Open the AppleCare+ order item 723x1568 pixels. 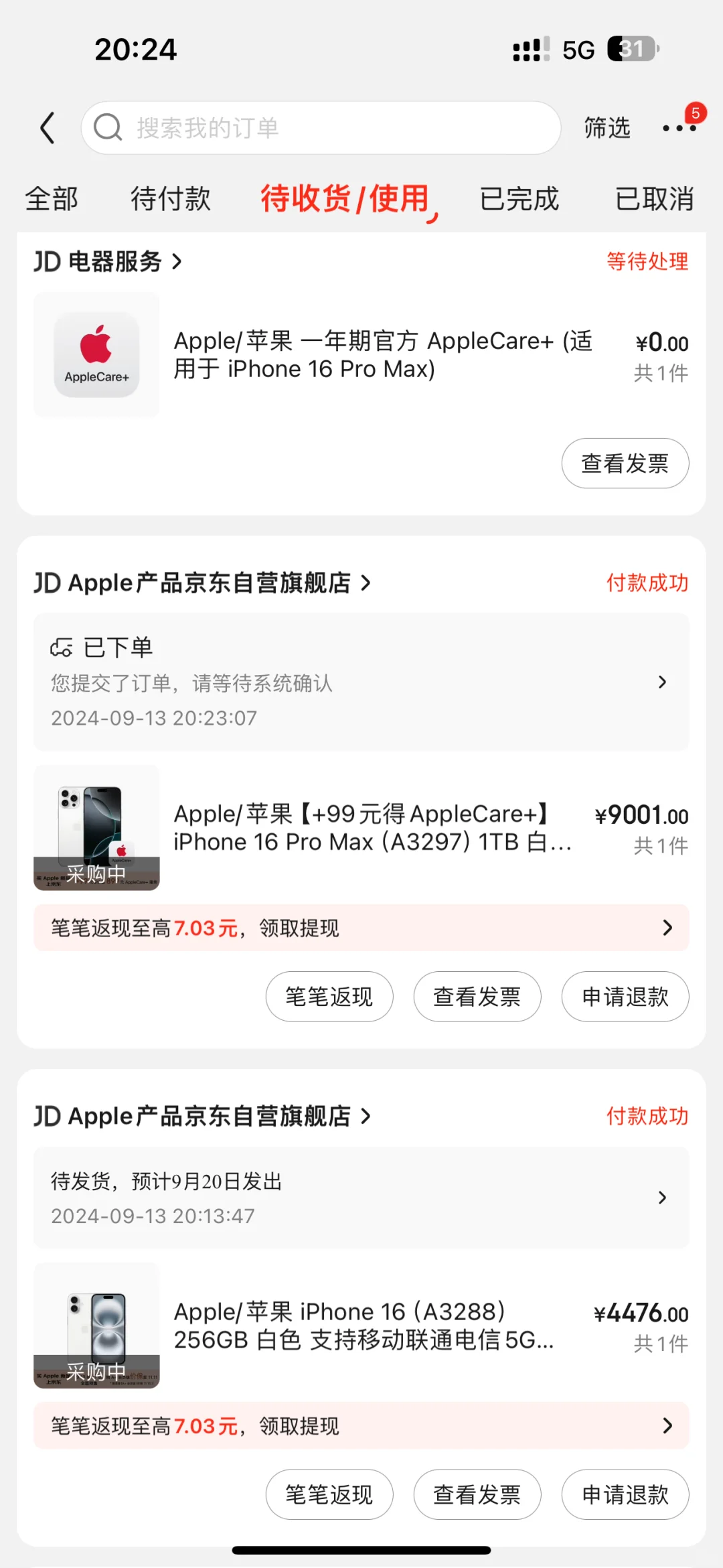coord(361,355)
